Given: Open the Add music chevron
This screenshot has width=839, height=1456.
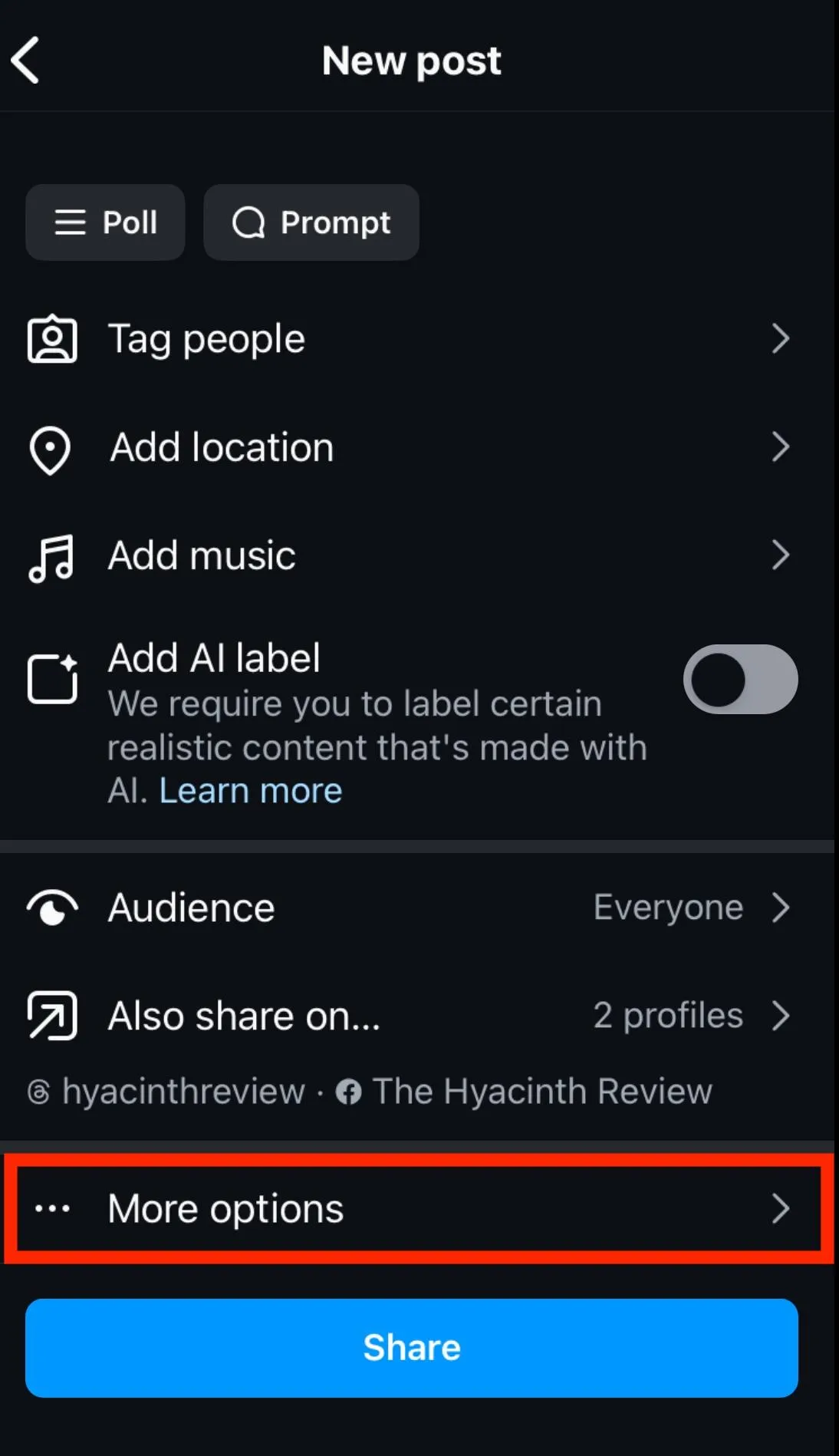Looking at the screenshot, I should [x=781, y=555].
